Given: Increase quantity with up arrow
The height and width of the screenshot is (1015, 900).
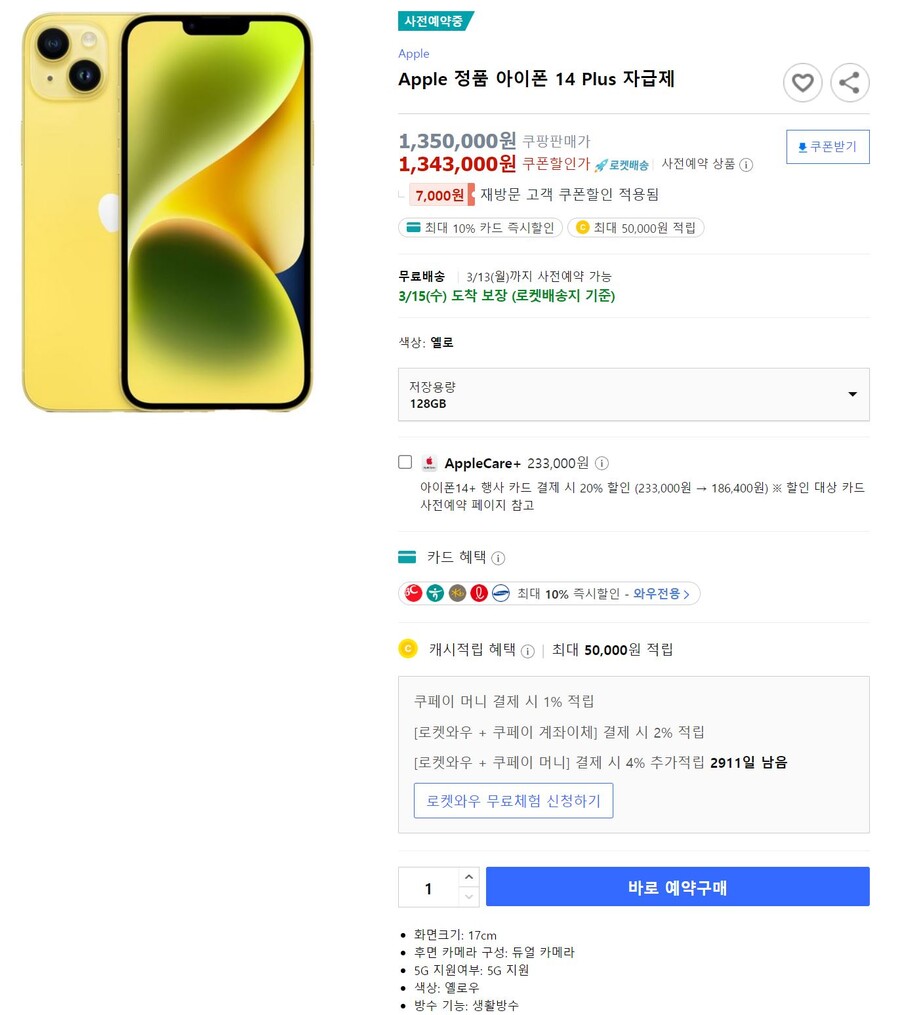Looking at the screenshot, I should pyautogui.click(x=468, y=877).
